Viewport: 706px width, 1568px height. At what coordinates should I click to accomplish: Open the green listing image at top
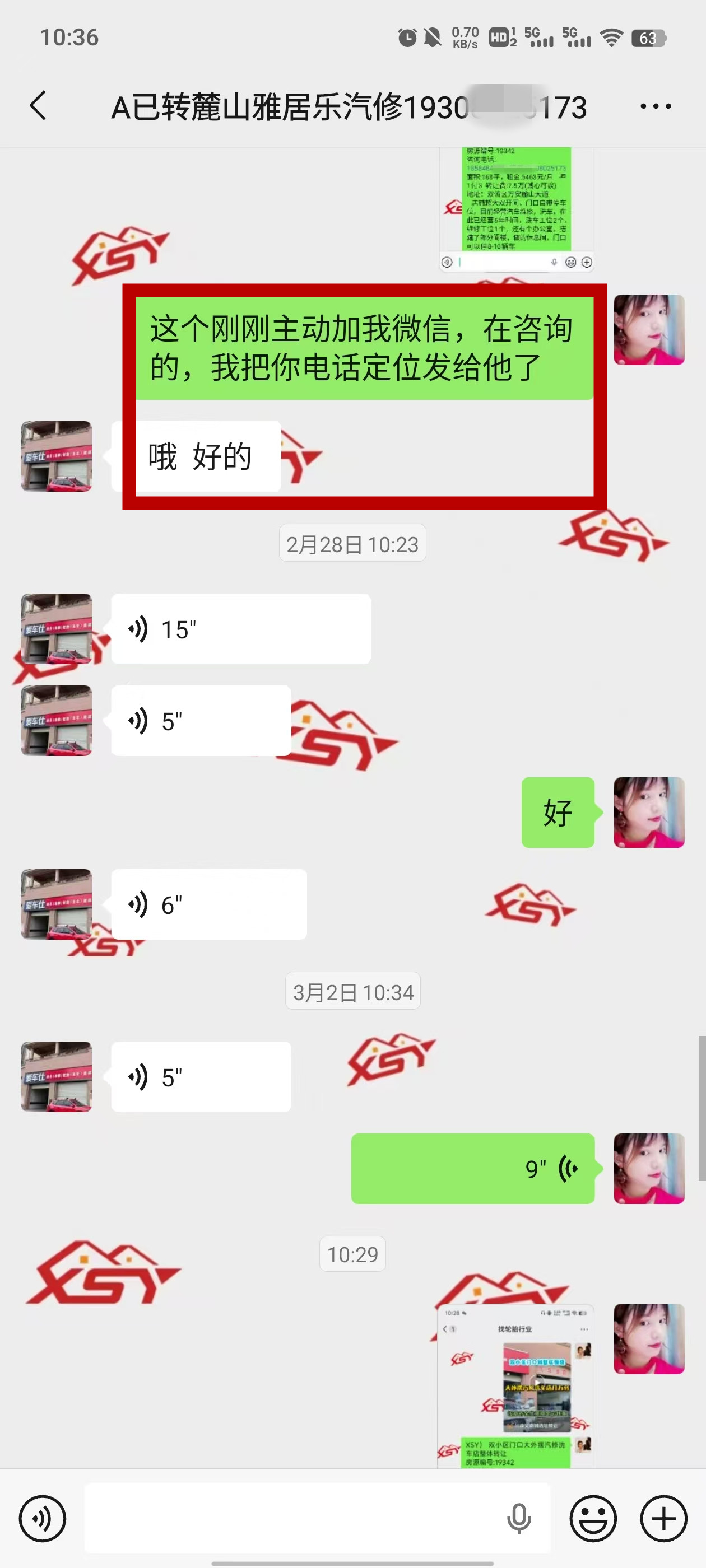pyautogui.click(x=517, y=208)
